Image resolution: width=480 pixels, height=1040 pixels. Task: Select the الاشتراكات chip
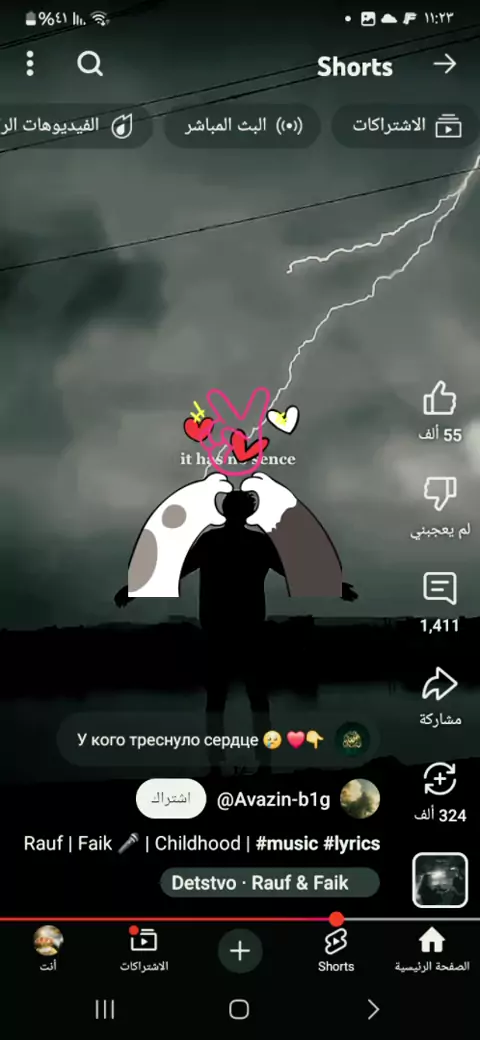(406, 125)
